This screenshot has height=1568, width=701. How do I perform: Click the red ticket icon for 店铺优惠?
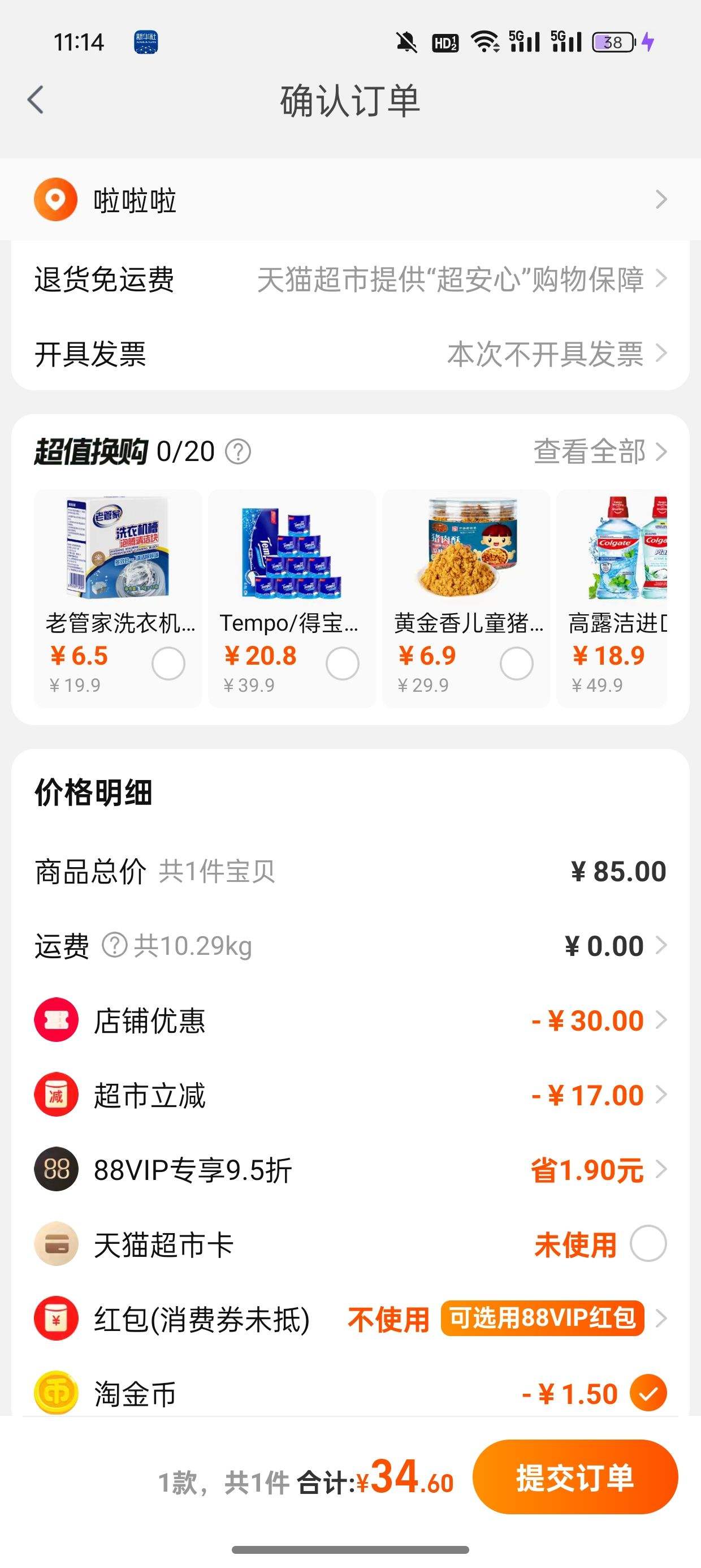[55, 1019]
